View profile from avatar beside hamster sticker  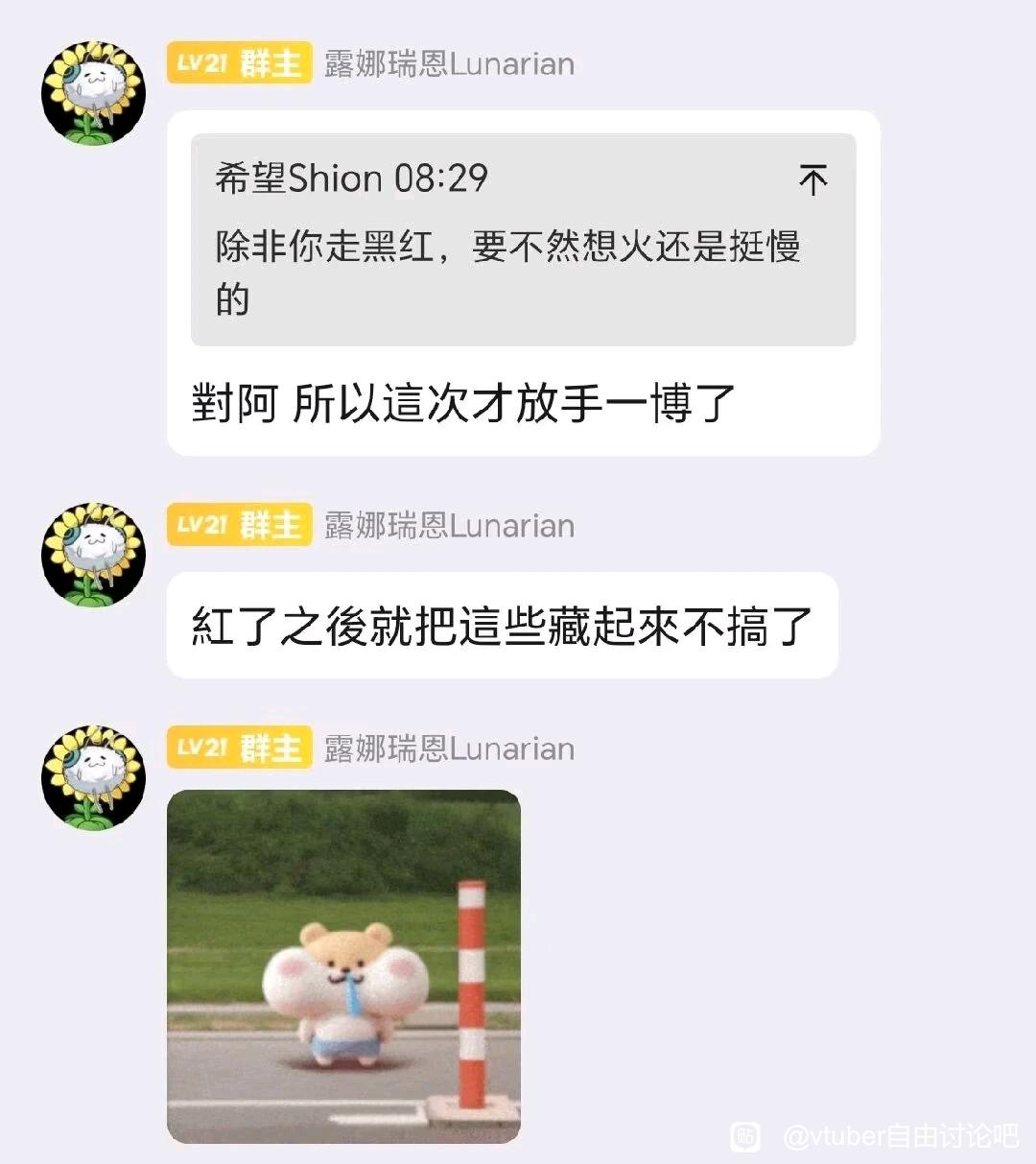point(93,777)
